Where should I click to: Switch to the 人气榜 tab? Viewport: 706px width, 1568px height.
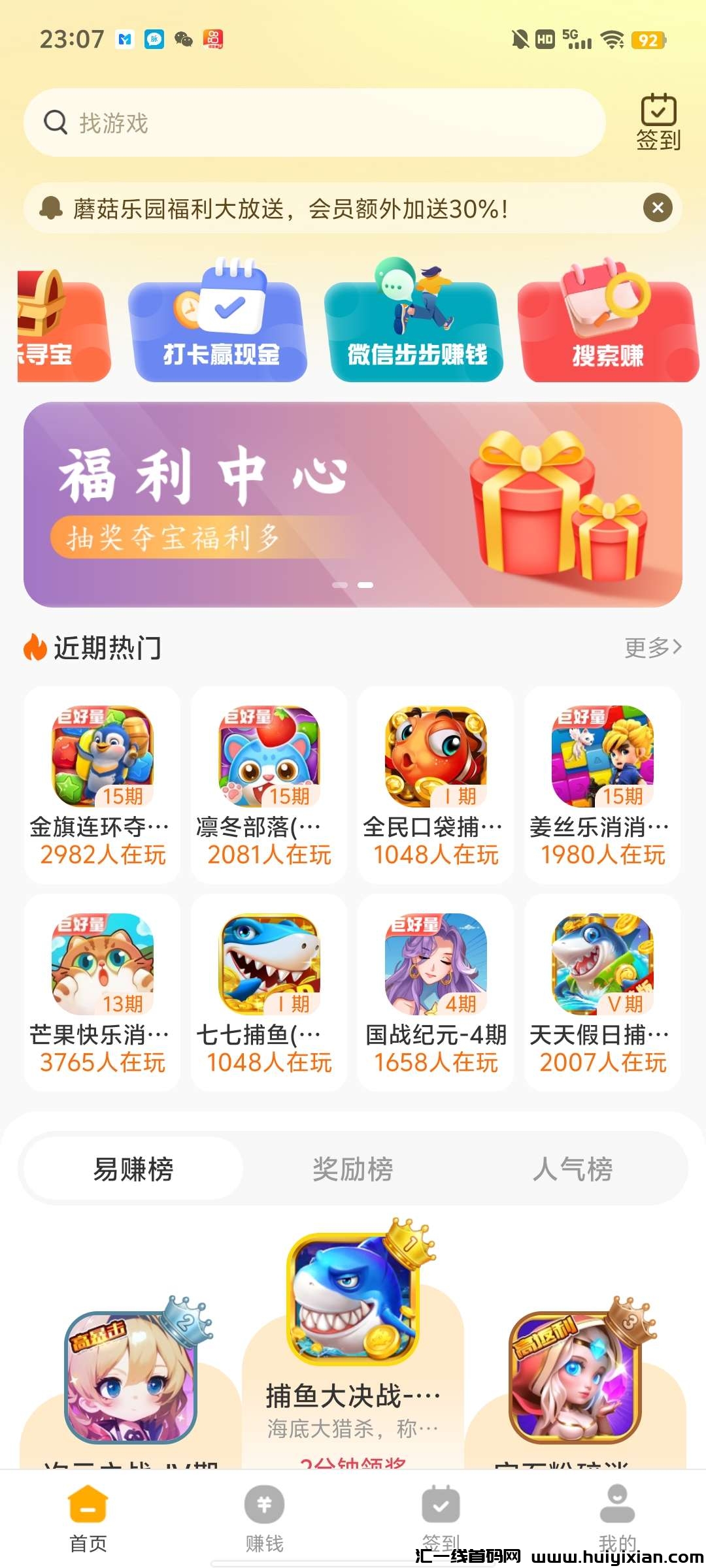coord(573,1169)
